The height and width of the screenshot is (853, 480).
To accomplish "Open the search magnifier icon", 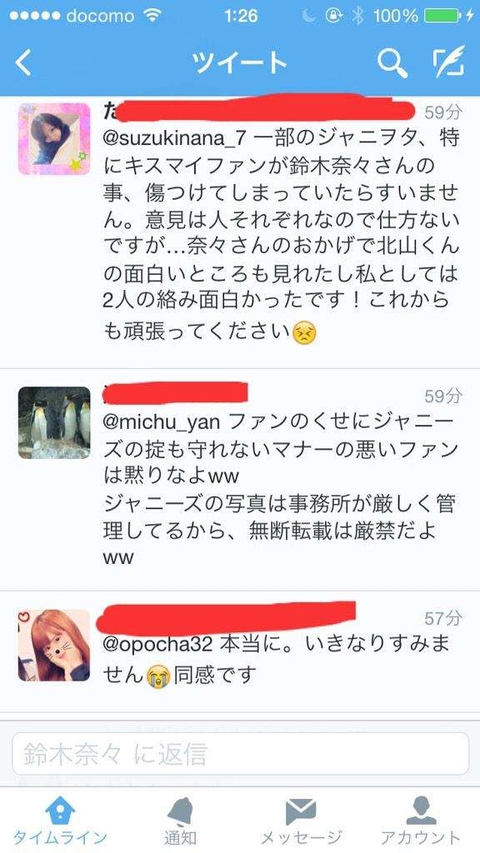I will pyautogui.click(x=392, y=63).
